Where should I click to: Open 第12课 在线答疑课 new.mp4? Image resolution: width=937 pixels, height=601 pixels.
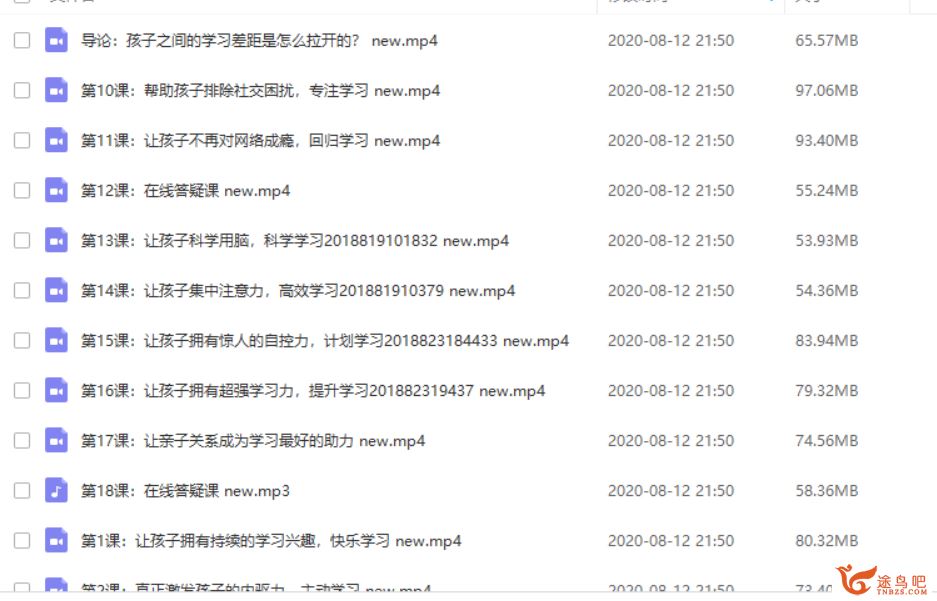185,191
